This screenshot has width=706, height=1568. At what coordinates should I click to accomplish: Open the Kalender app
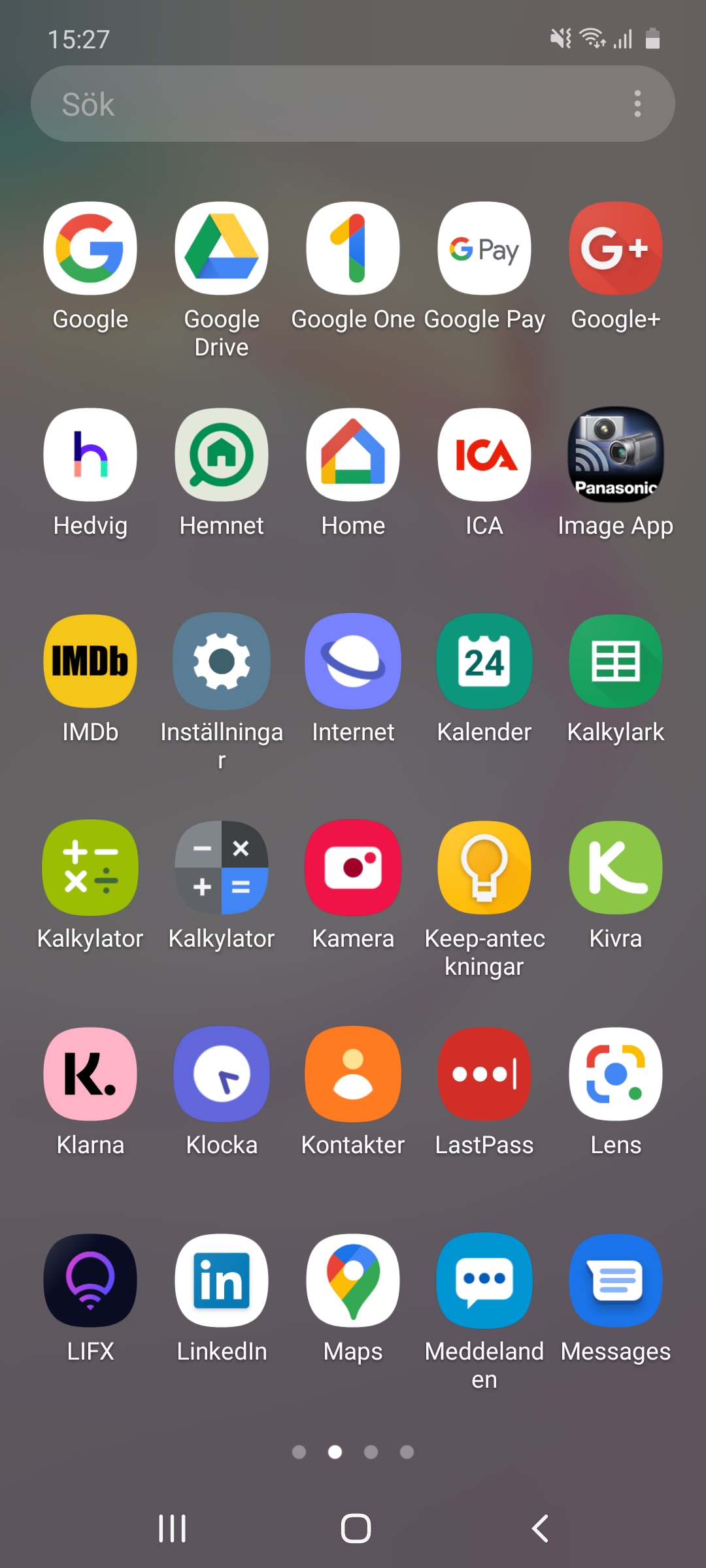pyautogui.click(x=484, y=661)
